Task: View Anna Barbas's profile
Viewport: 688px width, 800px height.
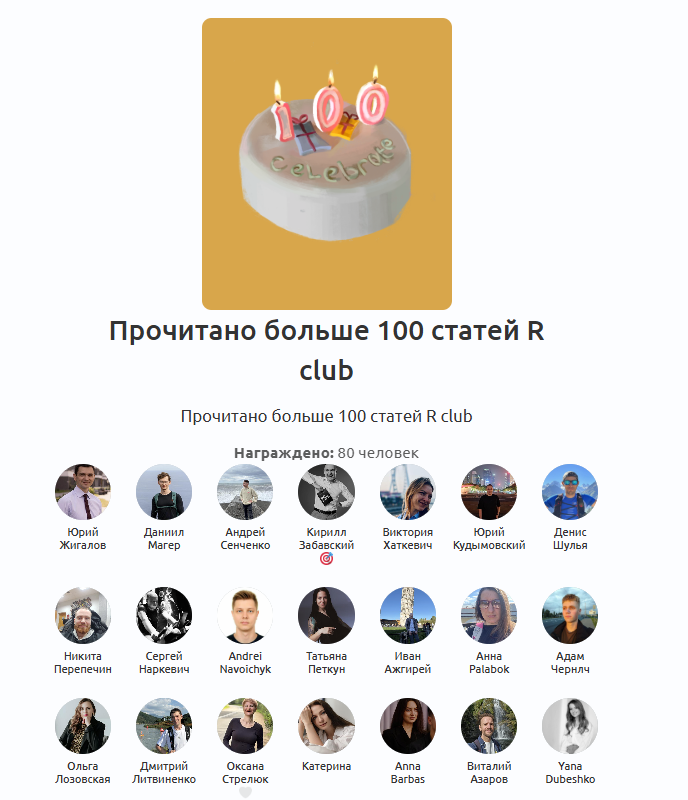Action: click(408, 726)
